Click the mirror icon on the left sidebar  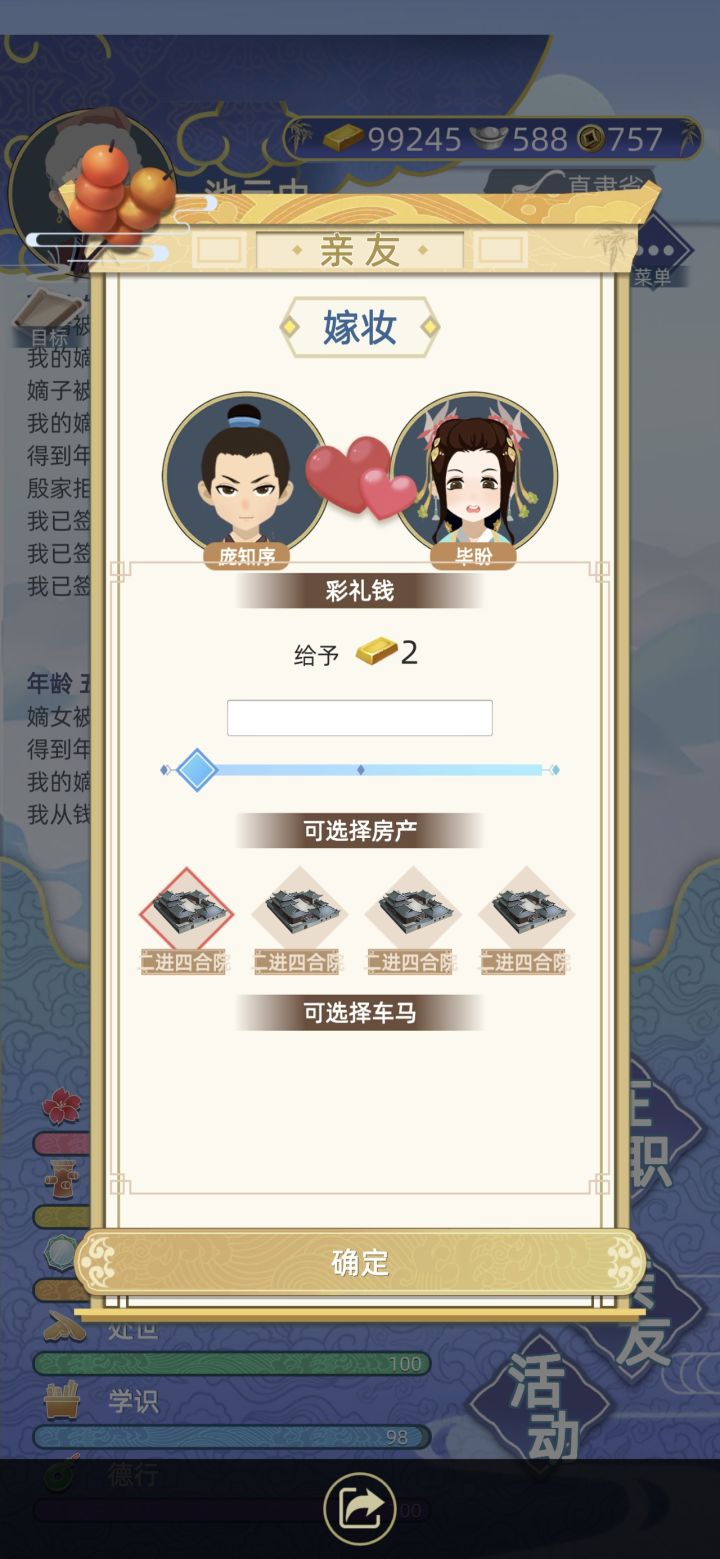(60, 1254)
